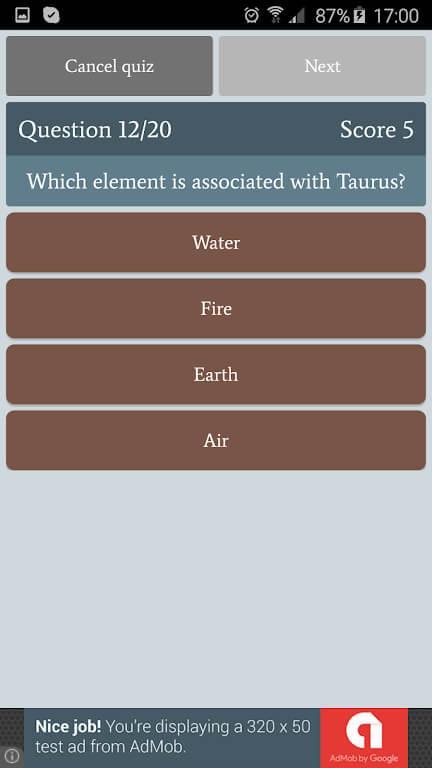This screenshot has height=768, width=432.
Task: Choose the Fire answer
Action: pyautogui.click(x=216, y=308)
